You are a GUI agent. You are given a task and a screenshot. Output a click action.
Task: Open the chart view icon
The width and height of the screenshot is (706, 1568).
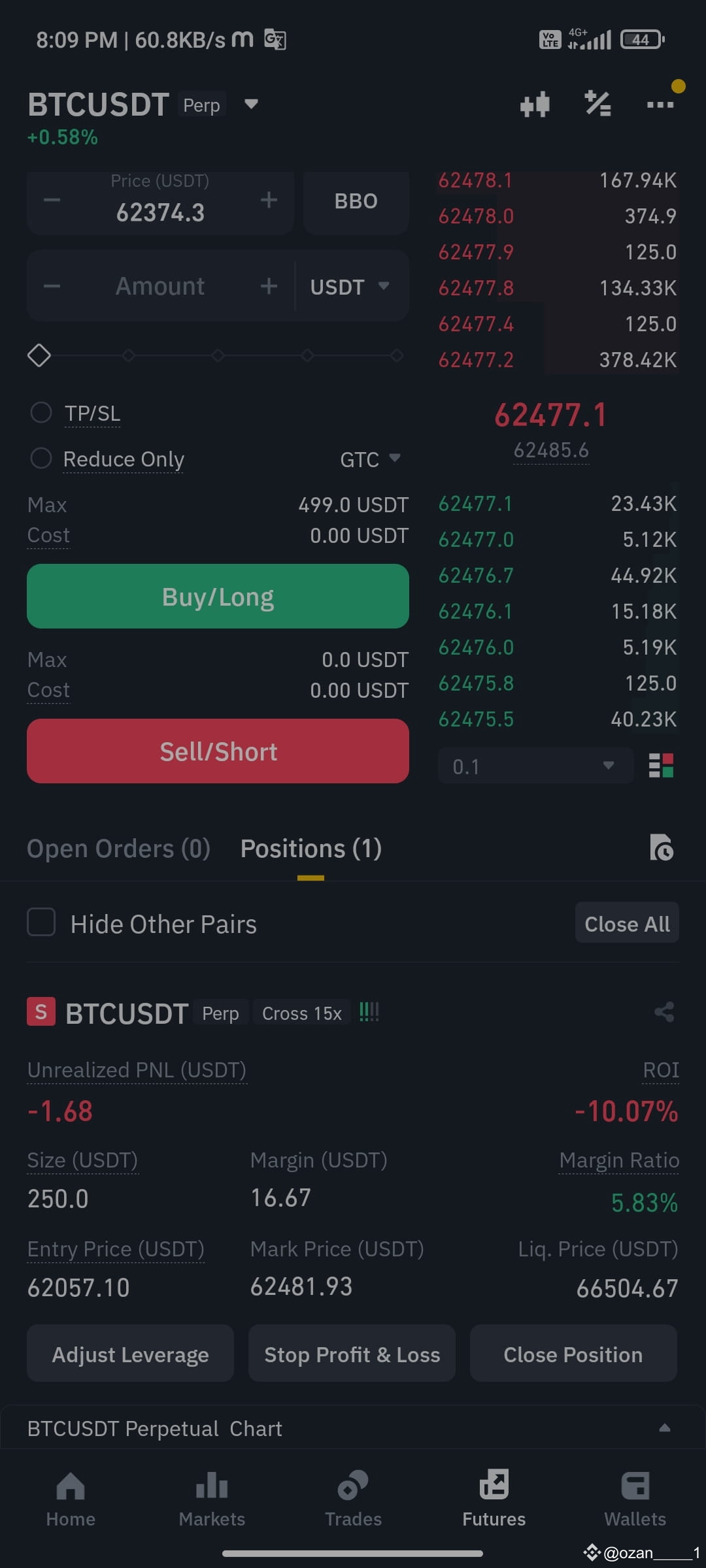tap(535, 105)
